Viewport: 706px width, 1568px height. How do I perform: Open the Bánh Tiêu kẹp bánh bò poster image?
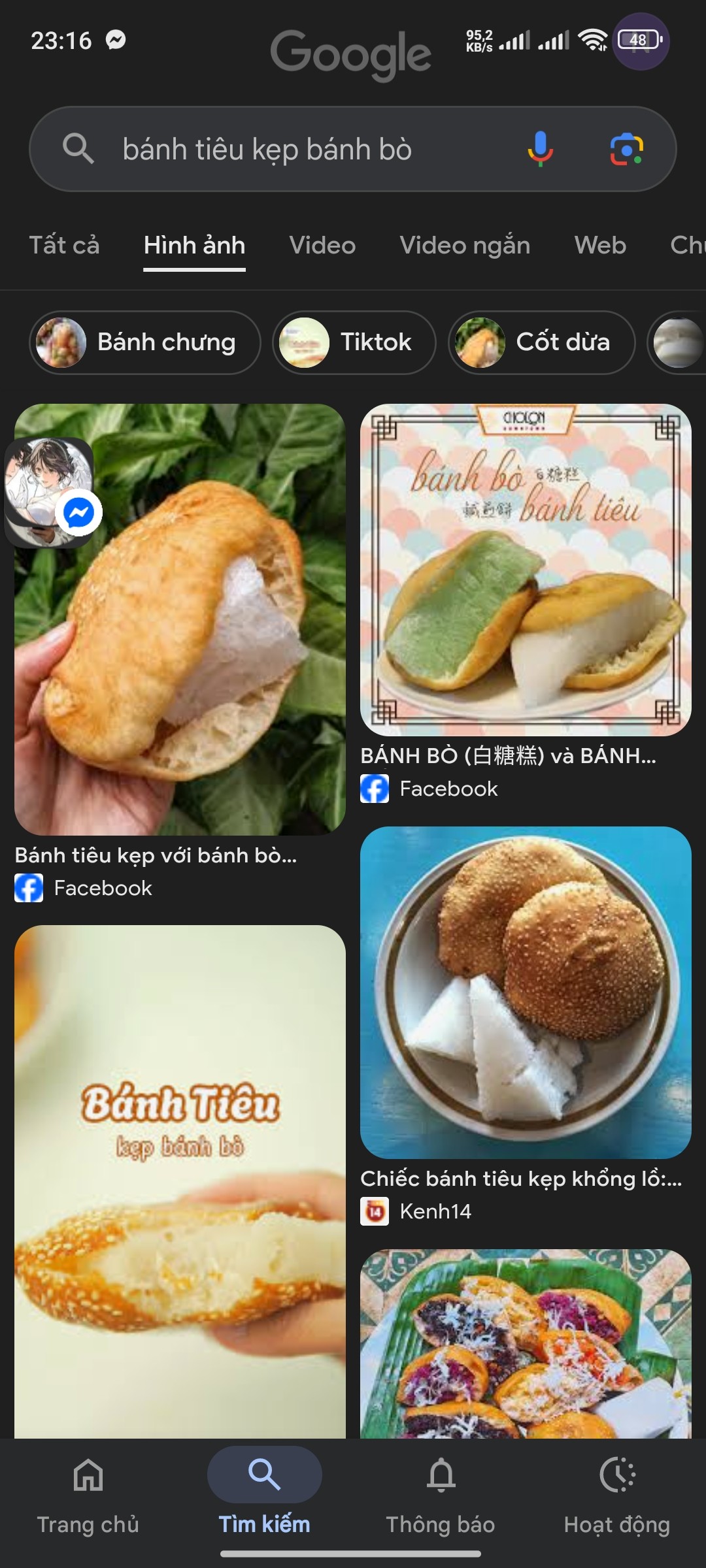coord(180,1181)
